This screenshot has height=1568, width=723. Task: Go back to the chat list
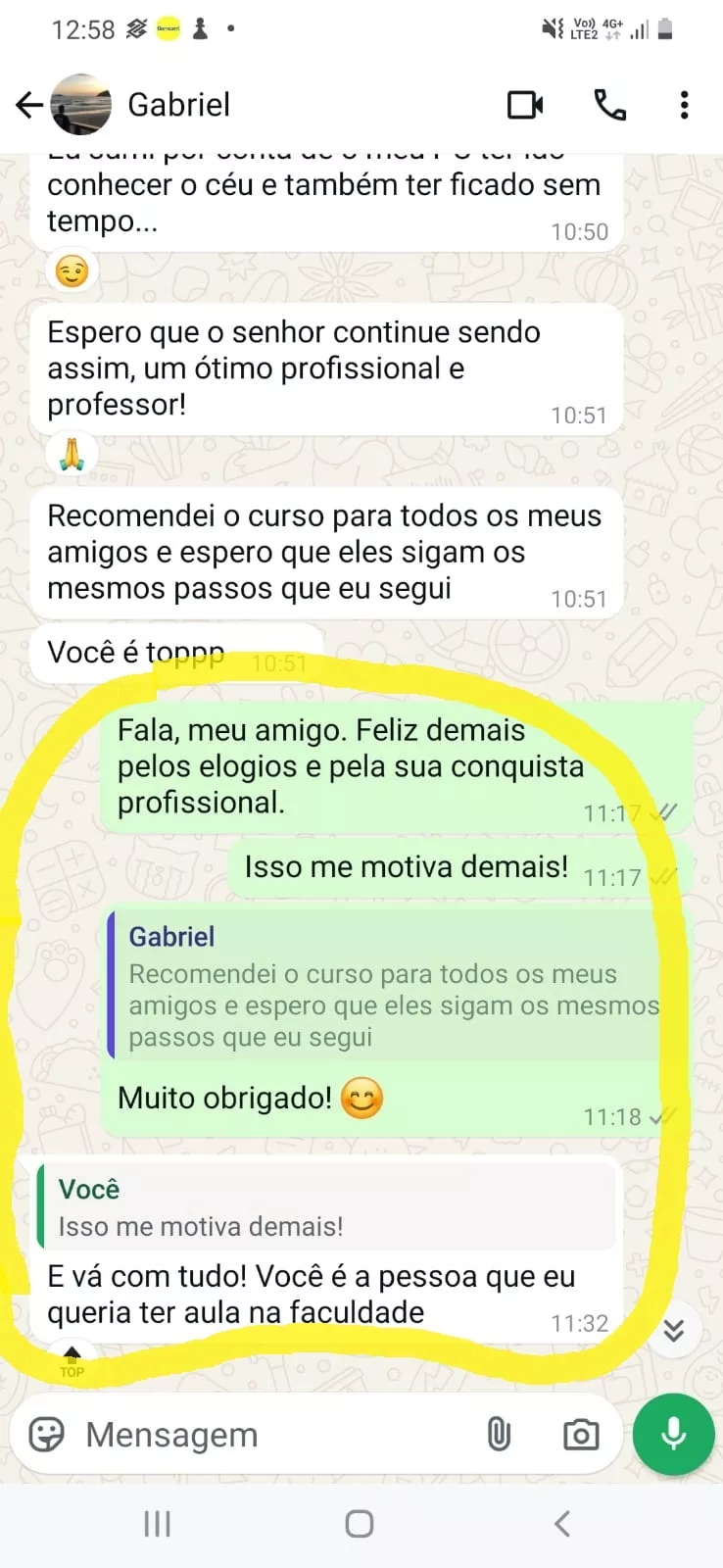pyautogui.click(x=29, y=105)
